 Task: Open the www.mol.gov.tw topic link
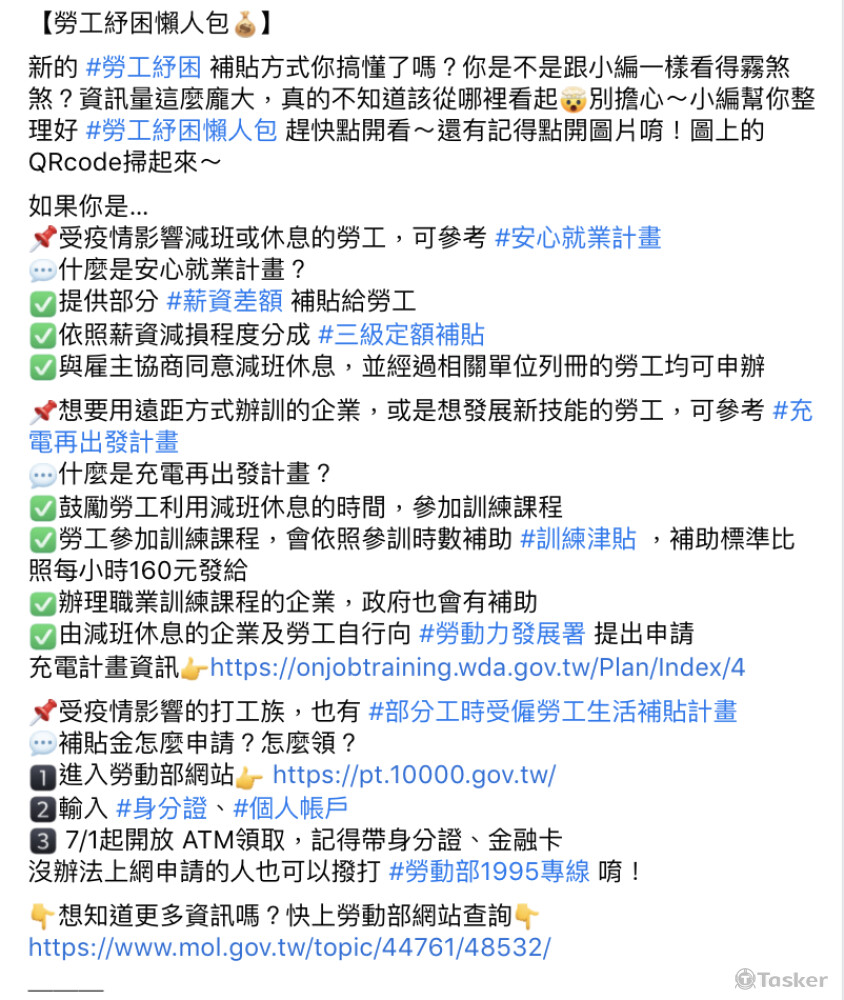[x=289, y=947]
